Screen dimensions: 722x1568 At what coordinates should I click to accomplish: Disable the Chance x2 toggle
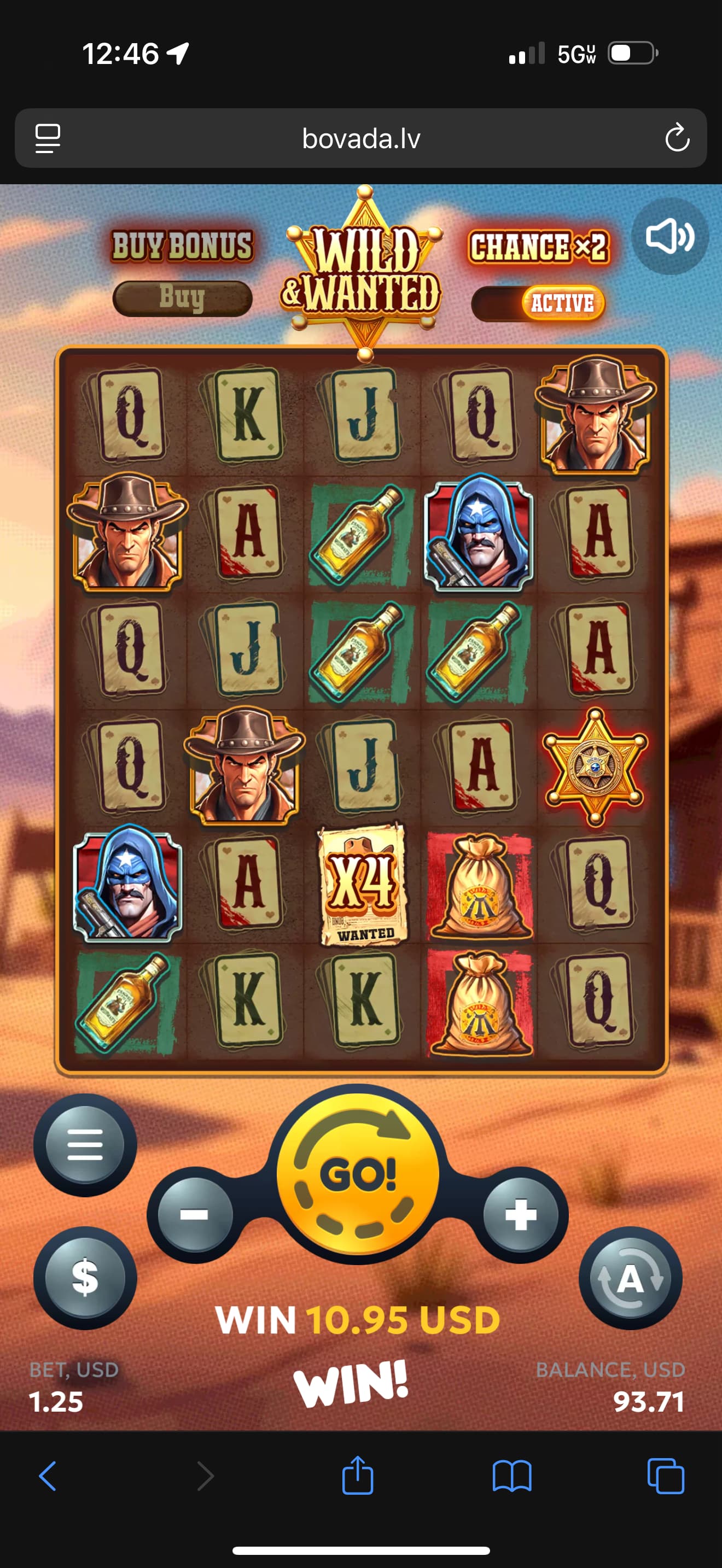[539, 303]
